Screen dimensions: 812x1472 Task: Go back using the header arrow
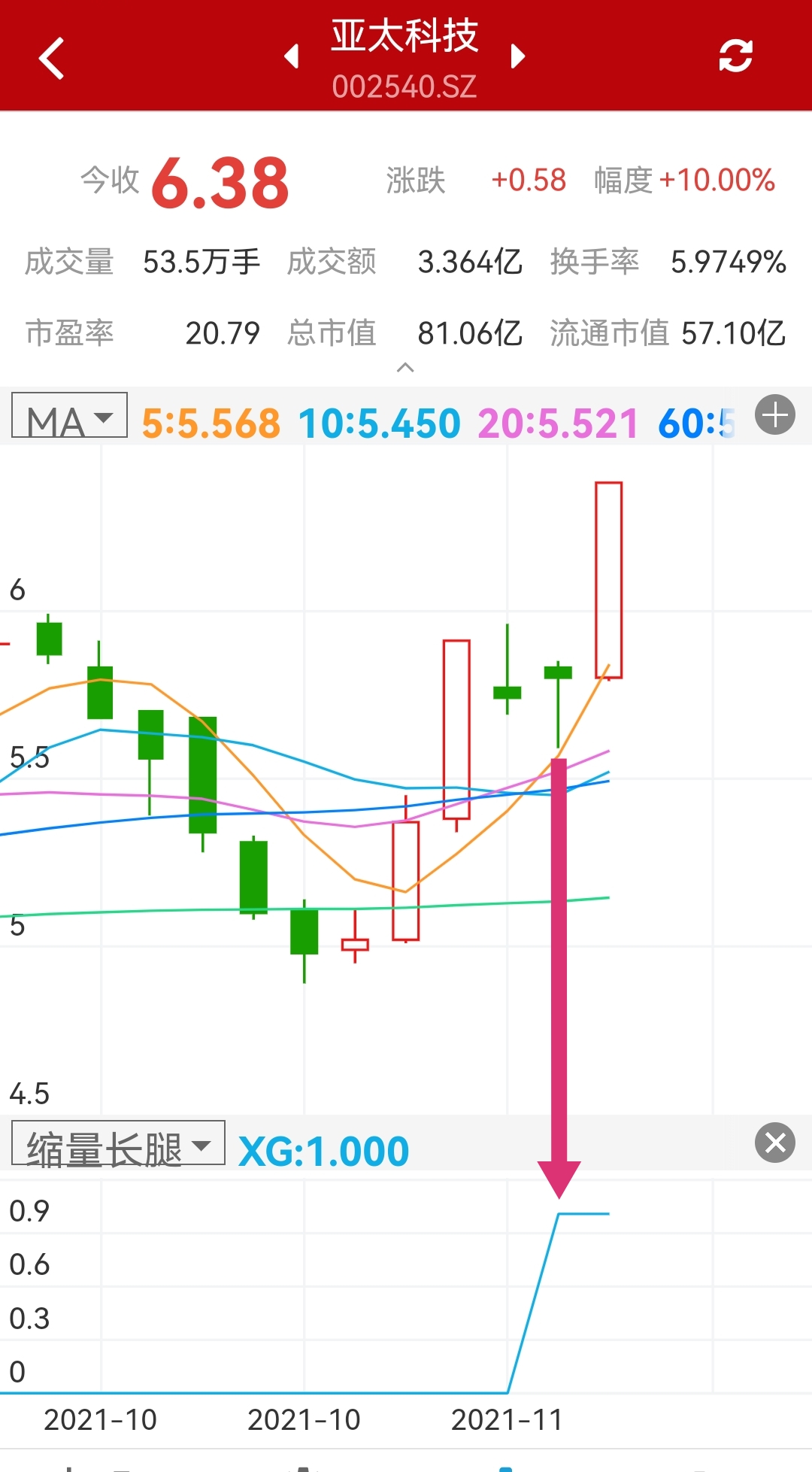(x=51, y=58)
